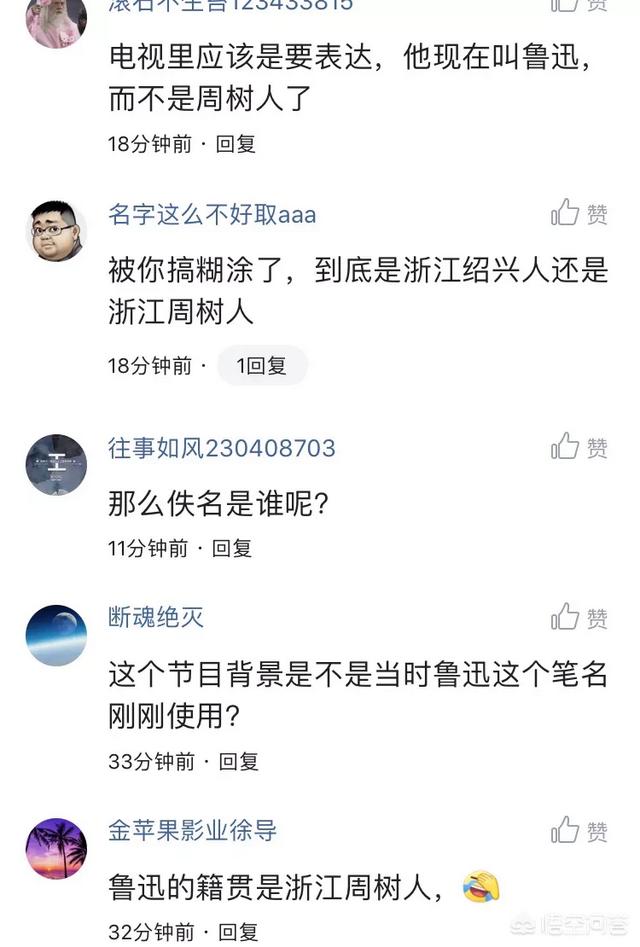
Task: Open 往事如风230408703's avatar
Action: pyautogui.click(x=55, y=465)
